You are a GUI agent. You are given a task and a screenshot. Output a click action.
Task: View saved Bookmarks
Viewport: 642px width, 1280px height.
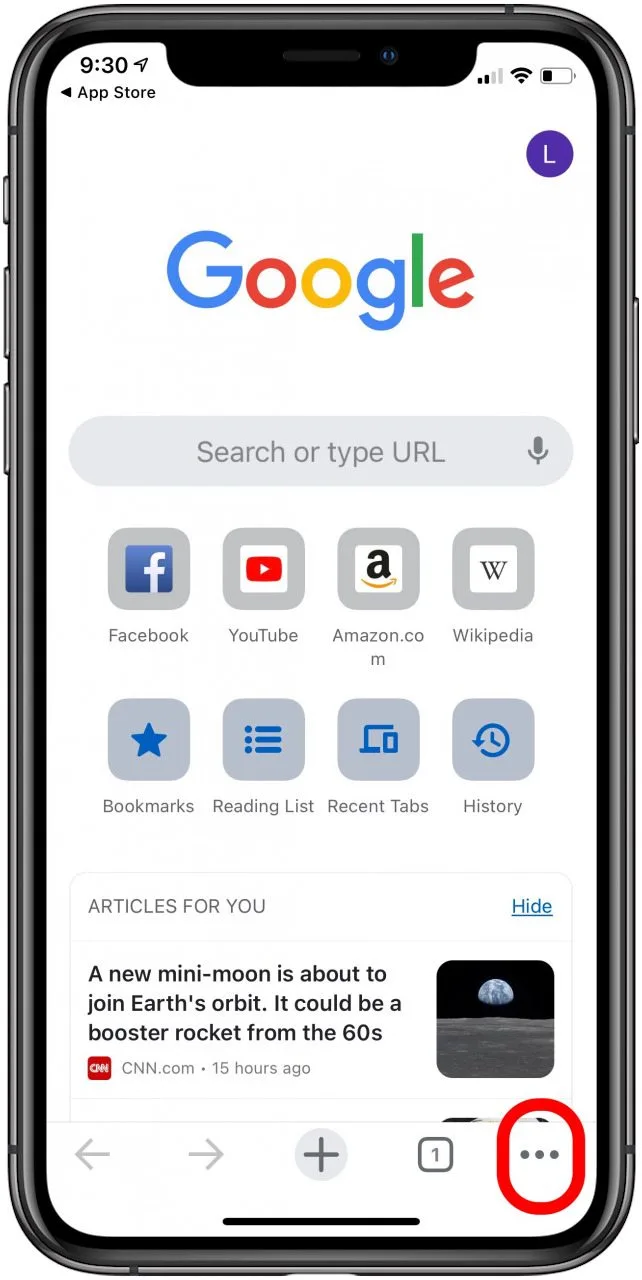click(x=149, y=740)
